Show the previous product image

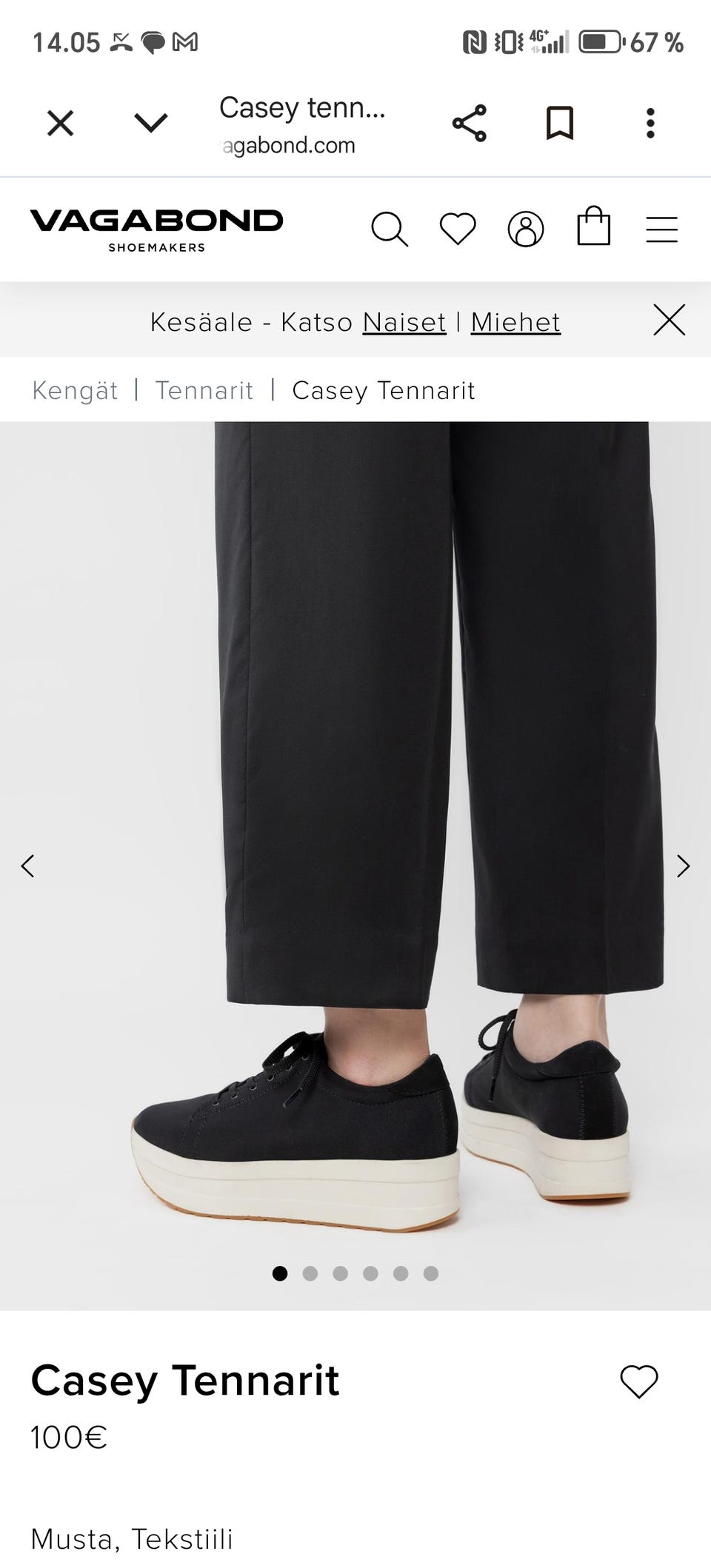[x=28, y=865]
